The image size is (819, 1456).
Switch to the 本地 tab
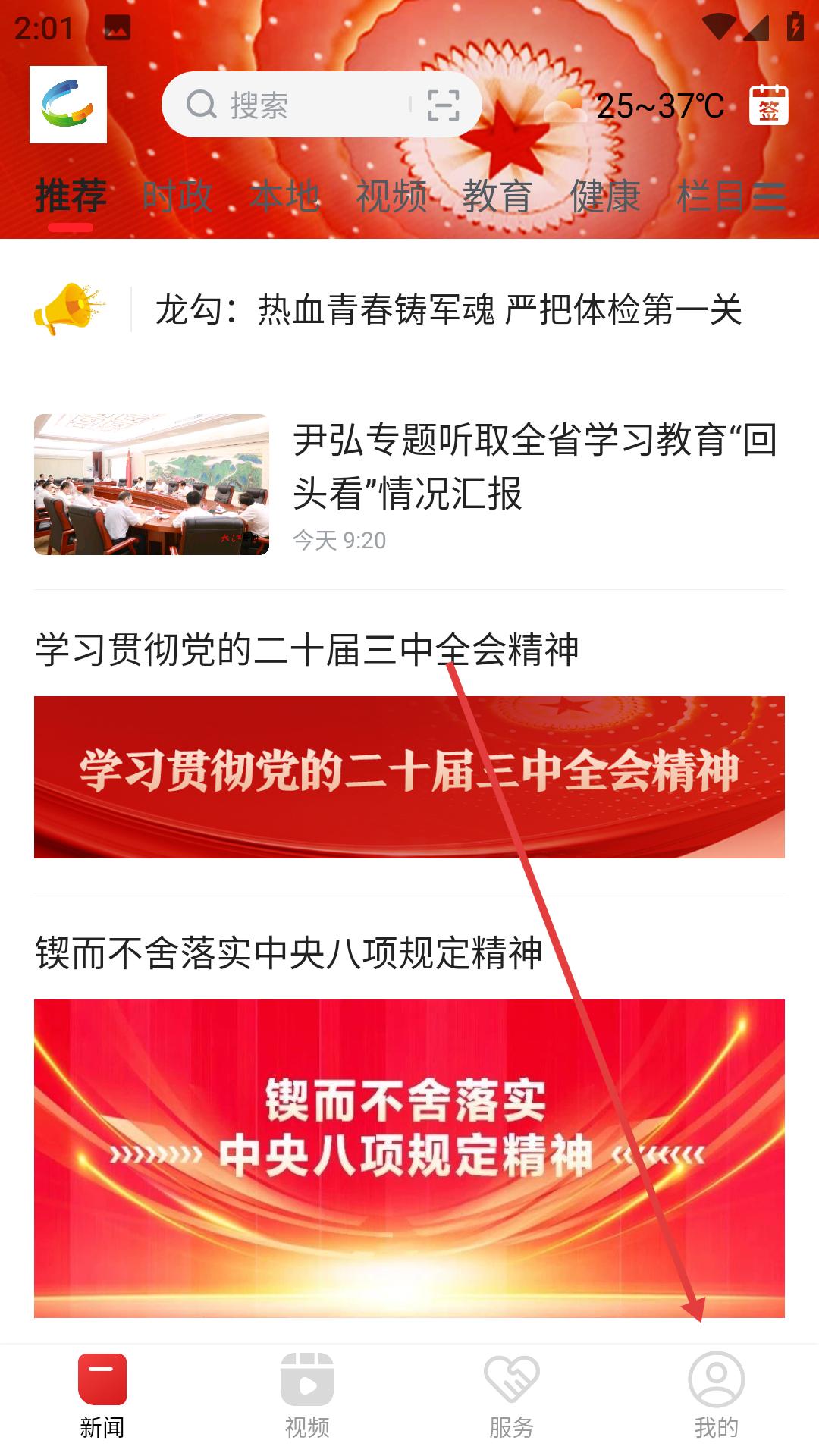[x=284, y=196]
